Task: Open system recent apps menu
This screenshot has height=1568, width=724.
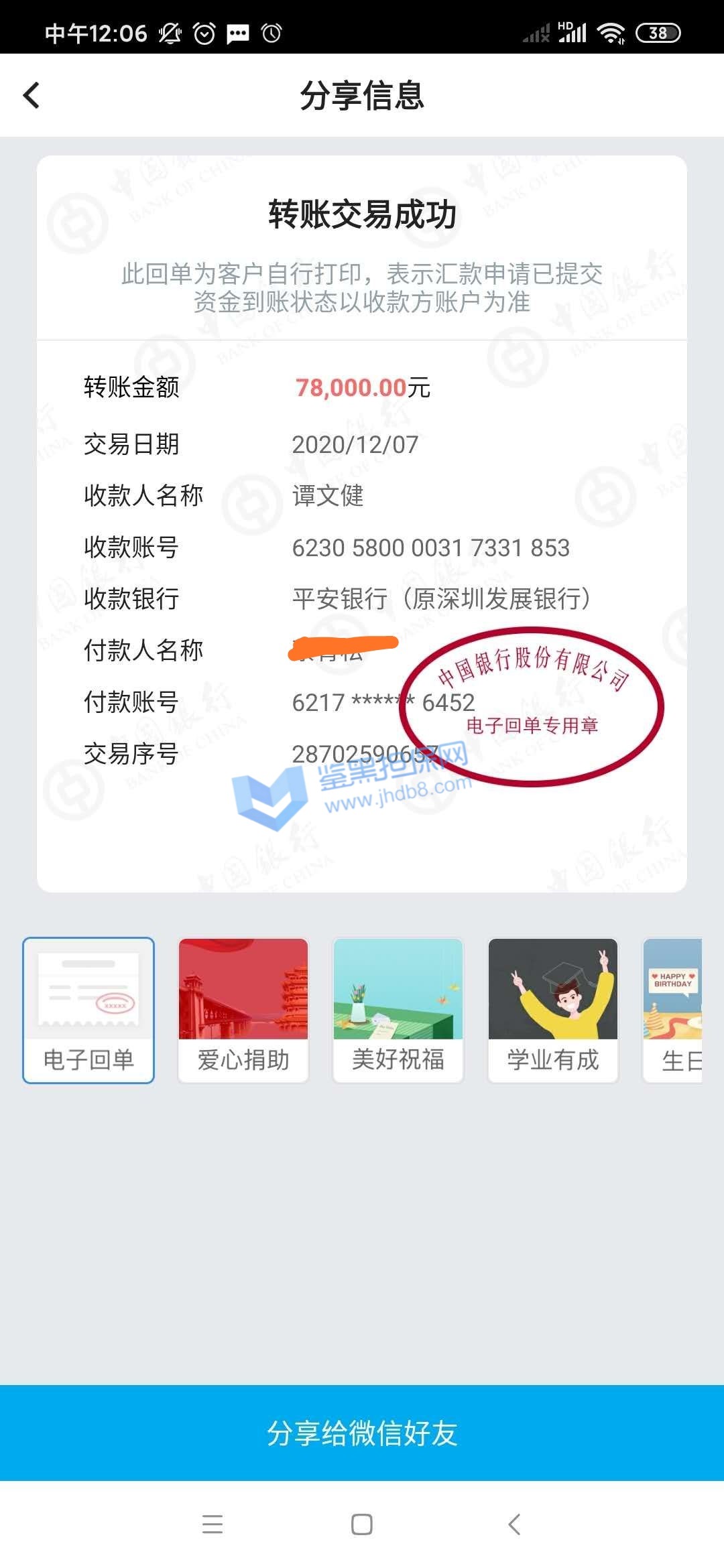Action: [212, 1524]
